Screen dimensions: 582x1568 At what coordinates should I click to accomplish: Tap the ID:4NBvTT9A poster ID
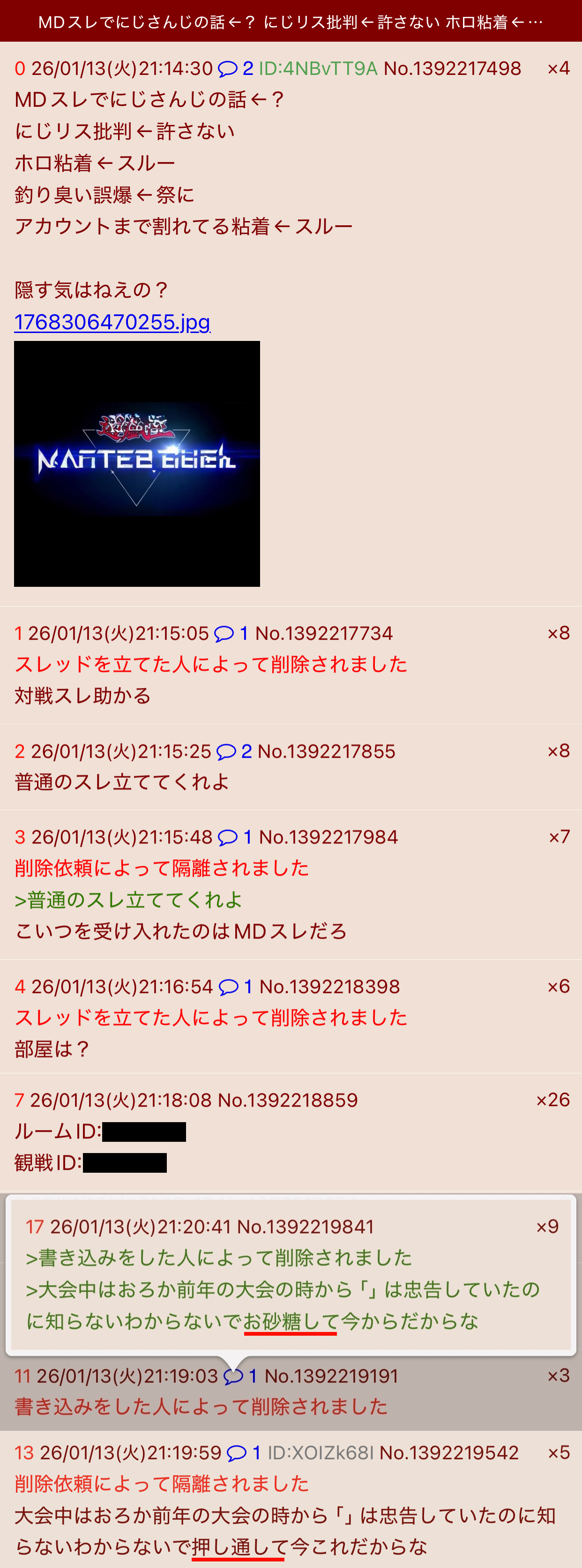(318, 68)
